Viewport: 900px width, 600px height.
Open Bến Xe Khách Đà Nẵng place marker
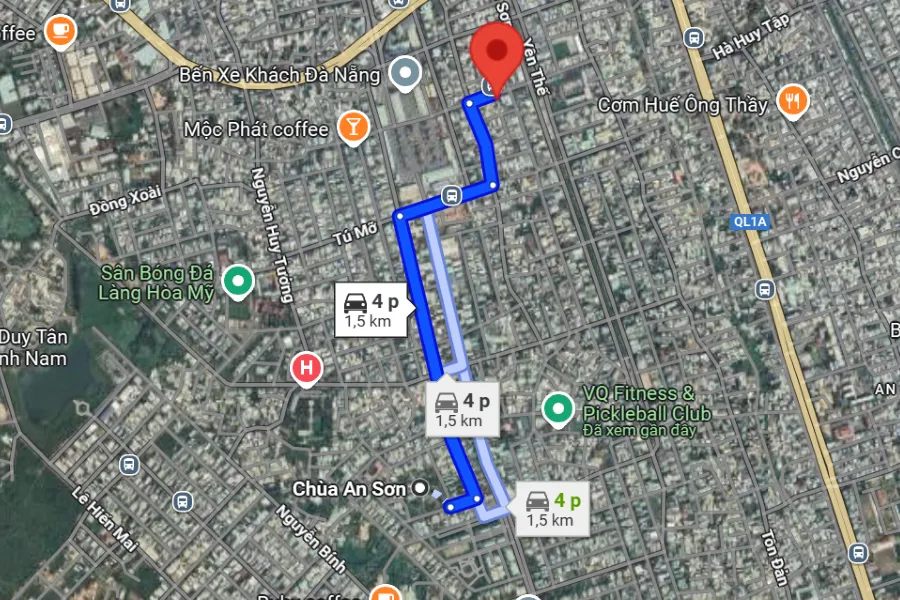tap(405, 72)
